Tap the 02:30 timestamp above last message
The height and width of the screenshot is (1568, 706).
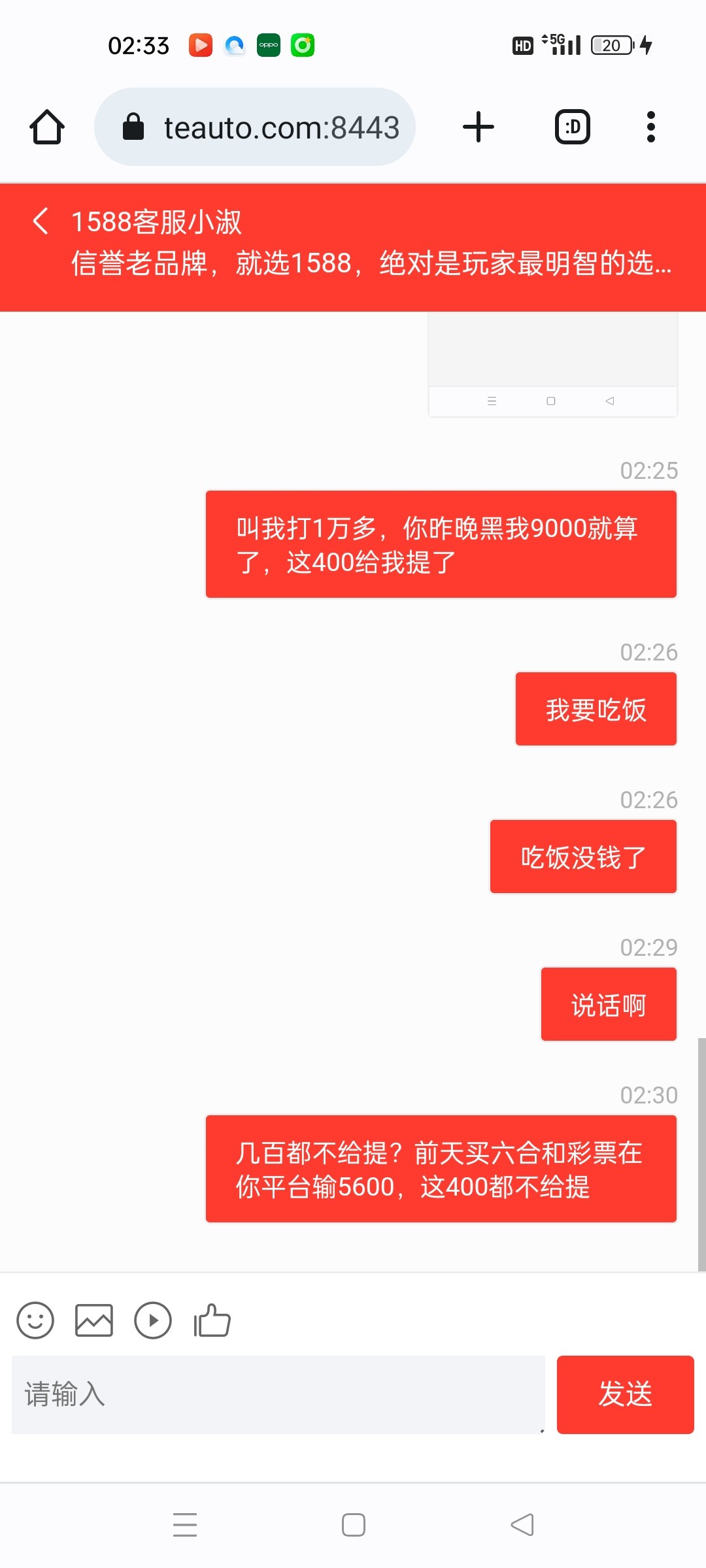(x=649, y=1096)
